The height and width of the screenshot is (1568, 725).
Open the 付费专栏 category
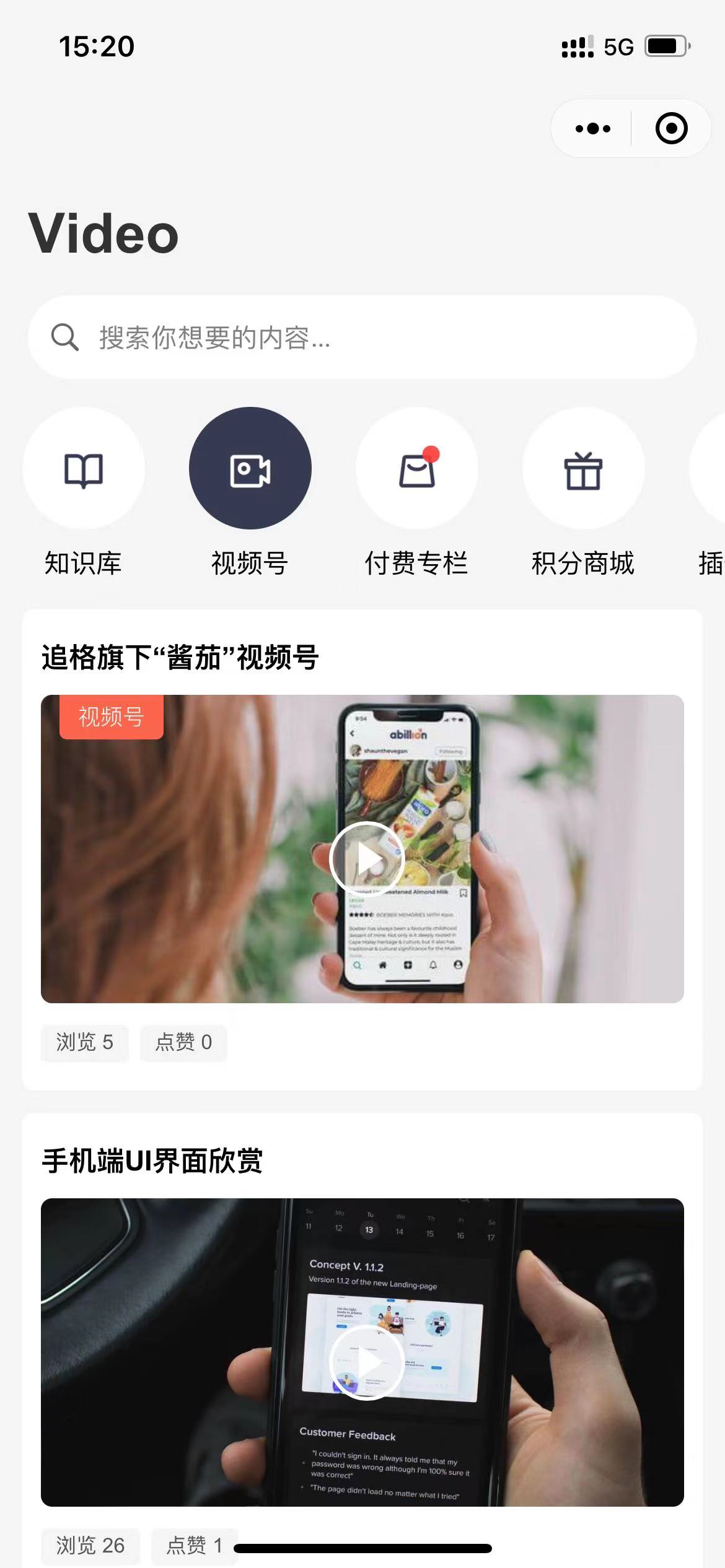click(416, 469)
